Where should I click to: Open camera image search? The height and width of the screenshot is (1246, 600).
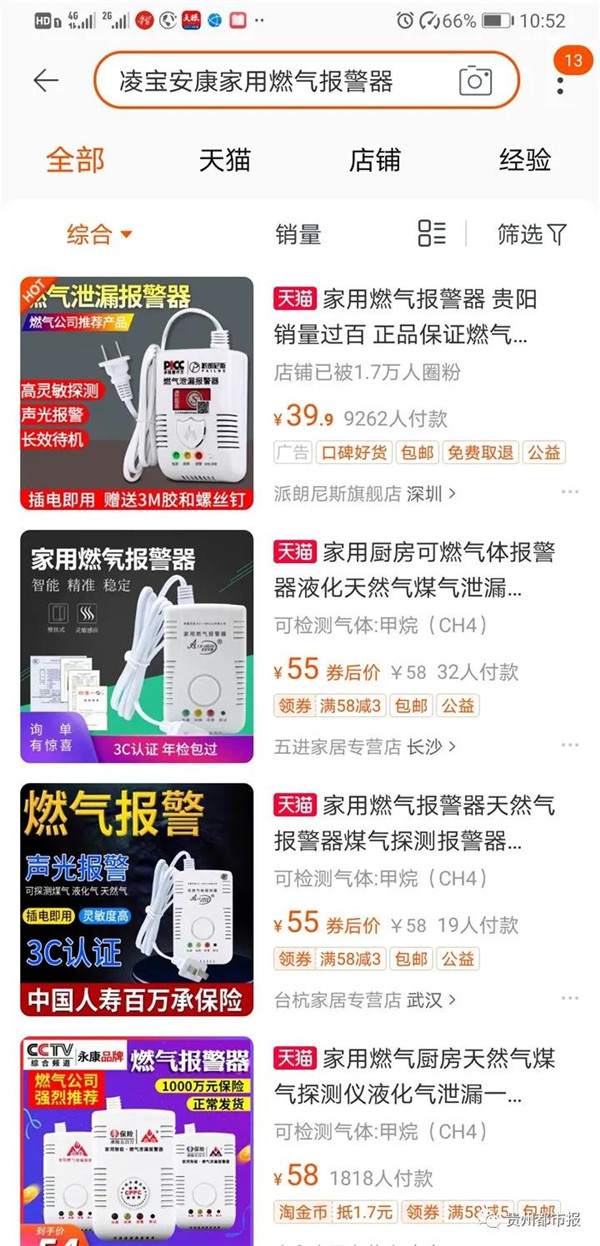475,81
